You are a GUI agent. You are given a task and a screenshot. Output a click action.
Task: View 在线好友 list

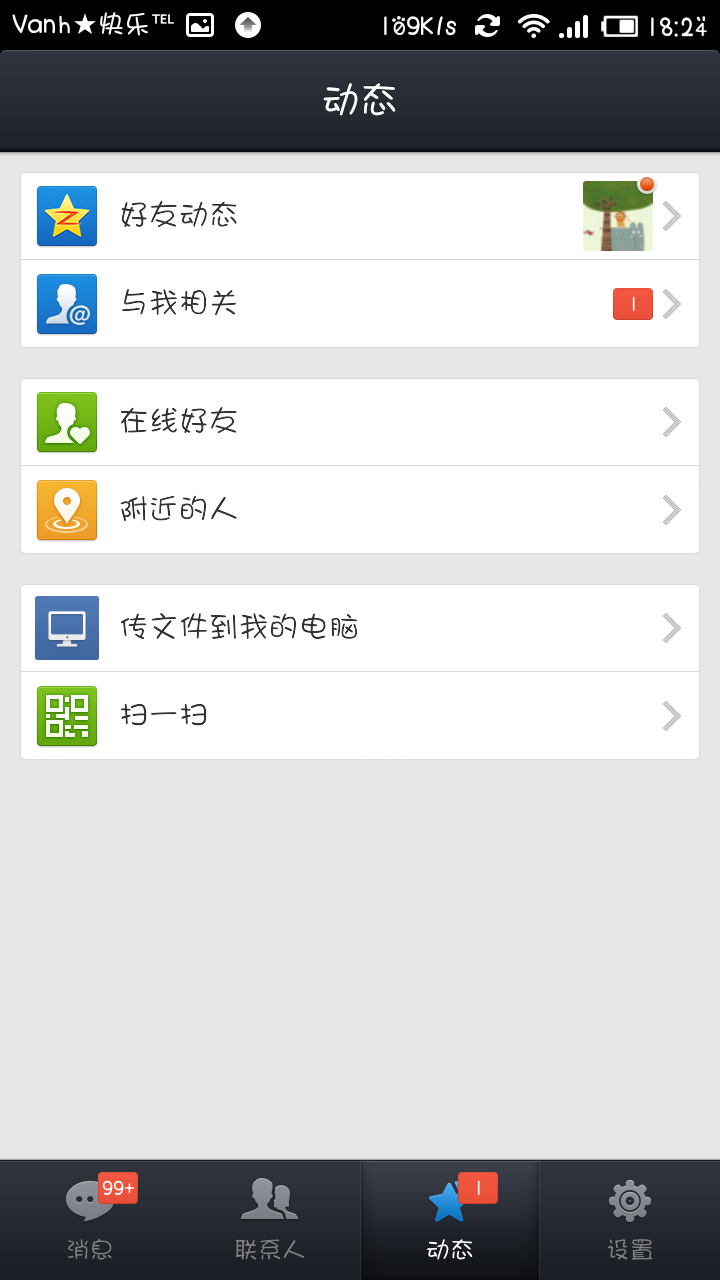point(360,422)
